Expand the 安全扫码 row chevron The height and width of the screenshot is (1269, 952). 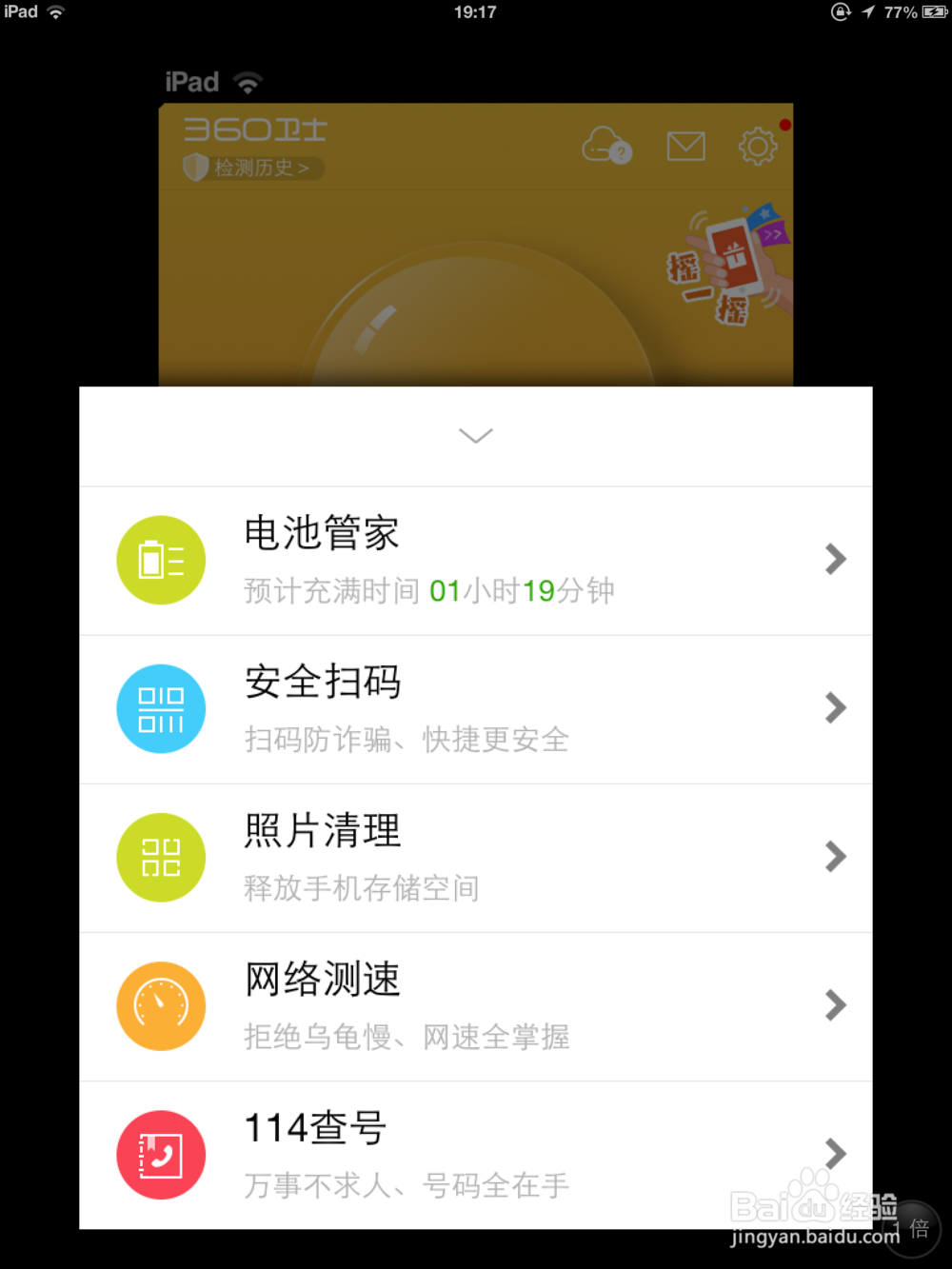(x=835, y=709)
